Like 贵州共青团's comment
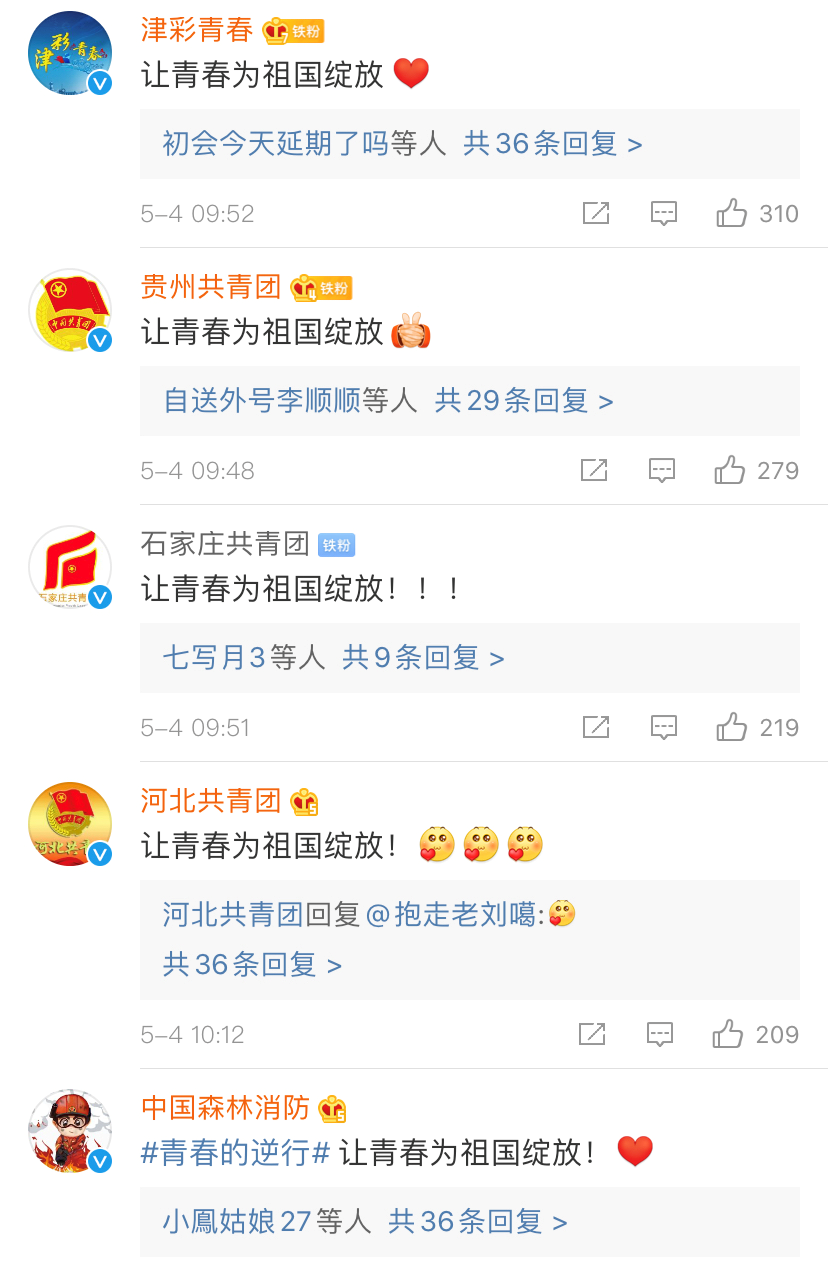Viewport: 828px width, 1264px height. point(730,470)
